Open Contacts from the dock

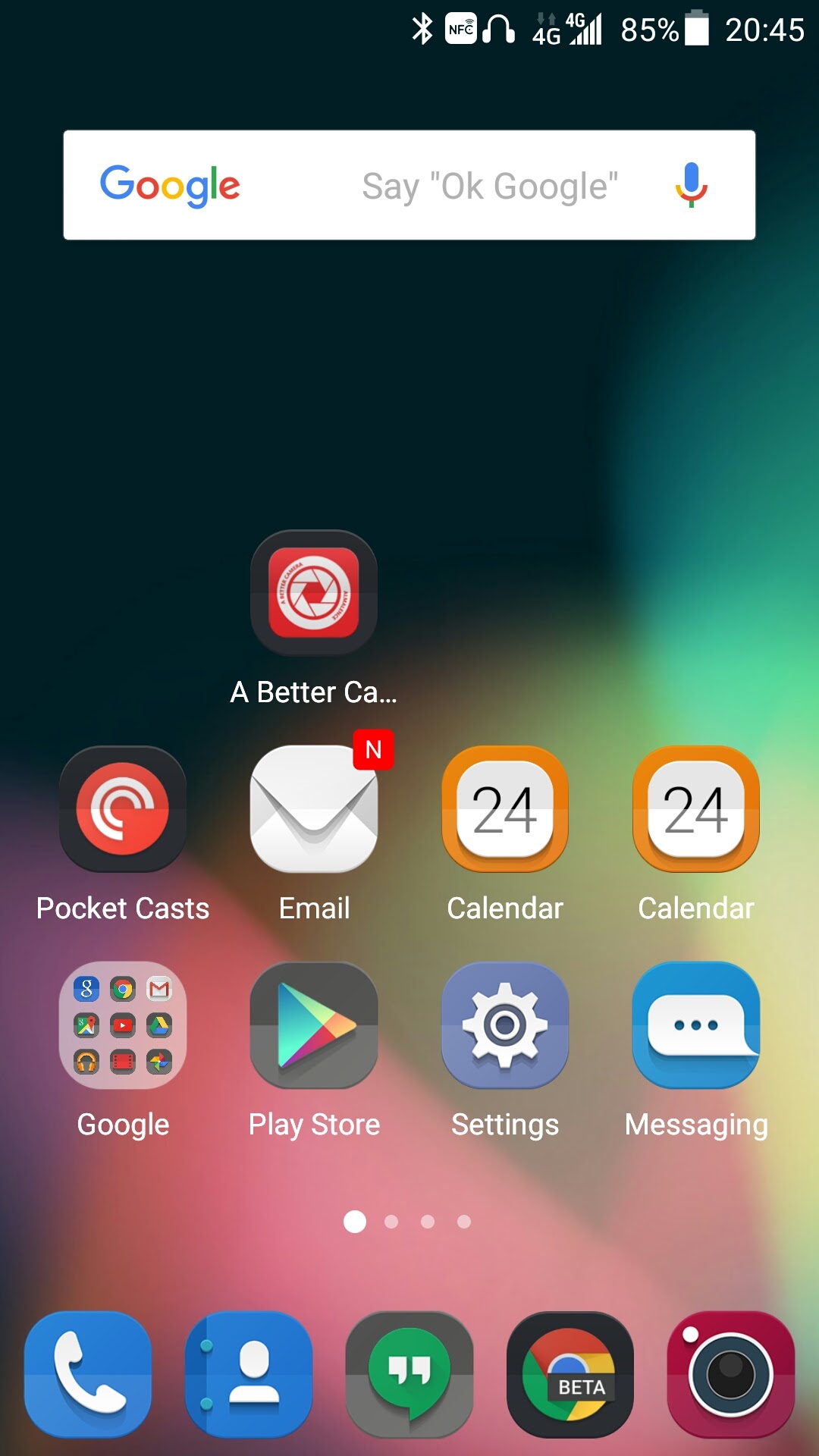[249, 1375]
